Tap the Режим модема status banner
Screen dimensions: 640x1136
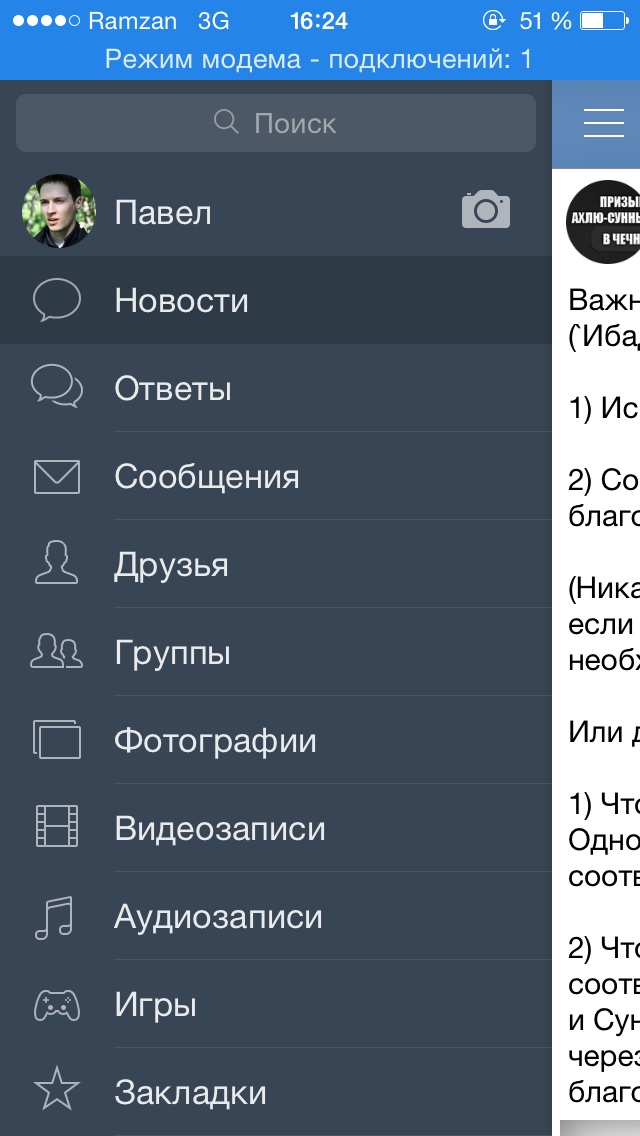[319, 59]
